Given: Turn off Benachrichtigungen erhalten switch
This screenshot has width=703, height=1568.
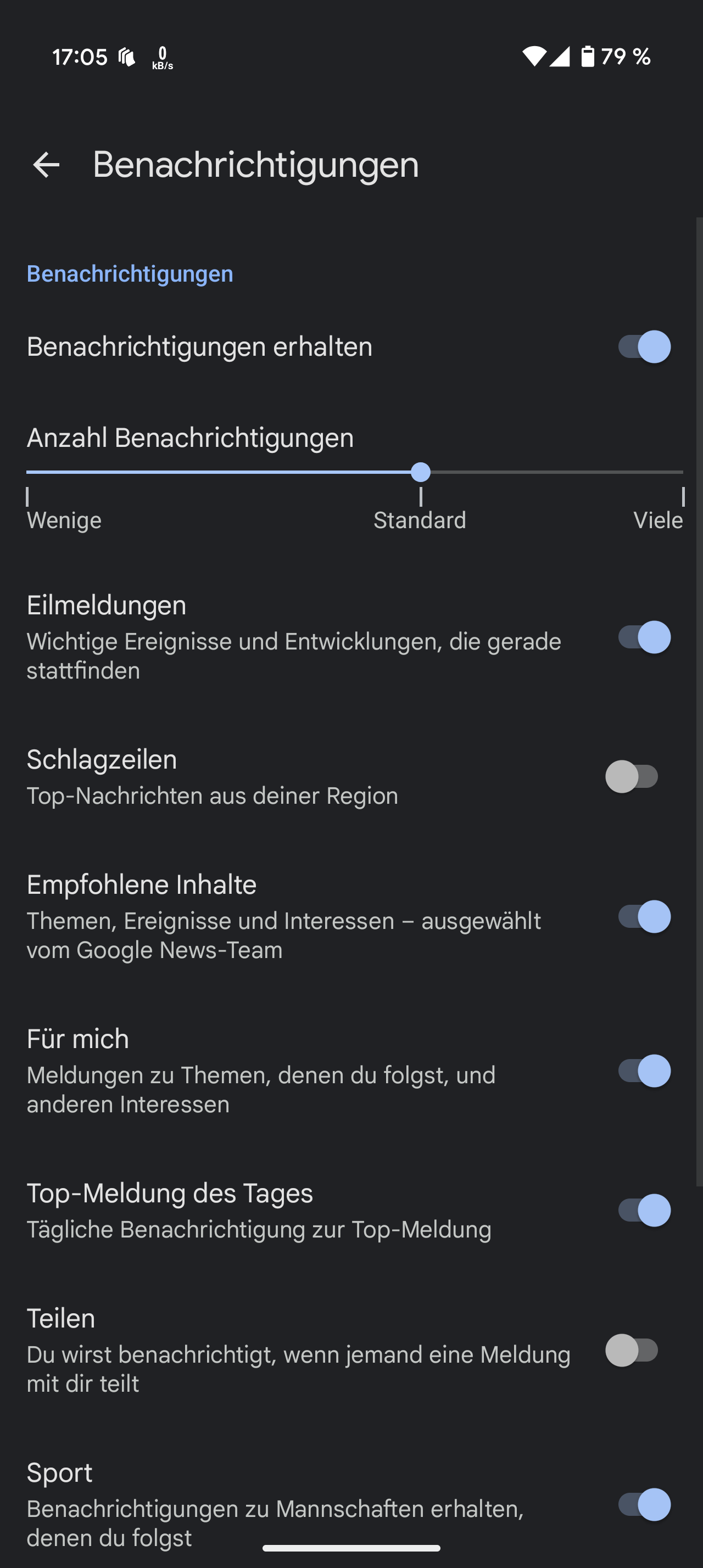Looking at the screenshot, I should coord(645,347).
